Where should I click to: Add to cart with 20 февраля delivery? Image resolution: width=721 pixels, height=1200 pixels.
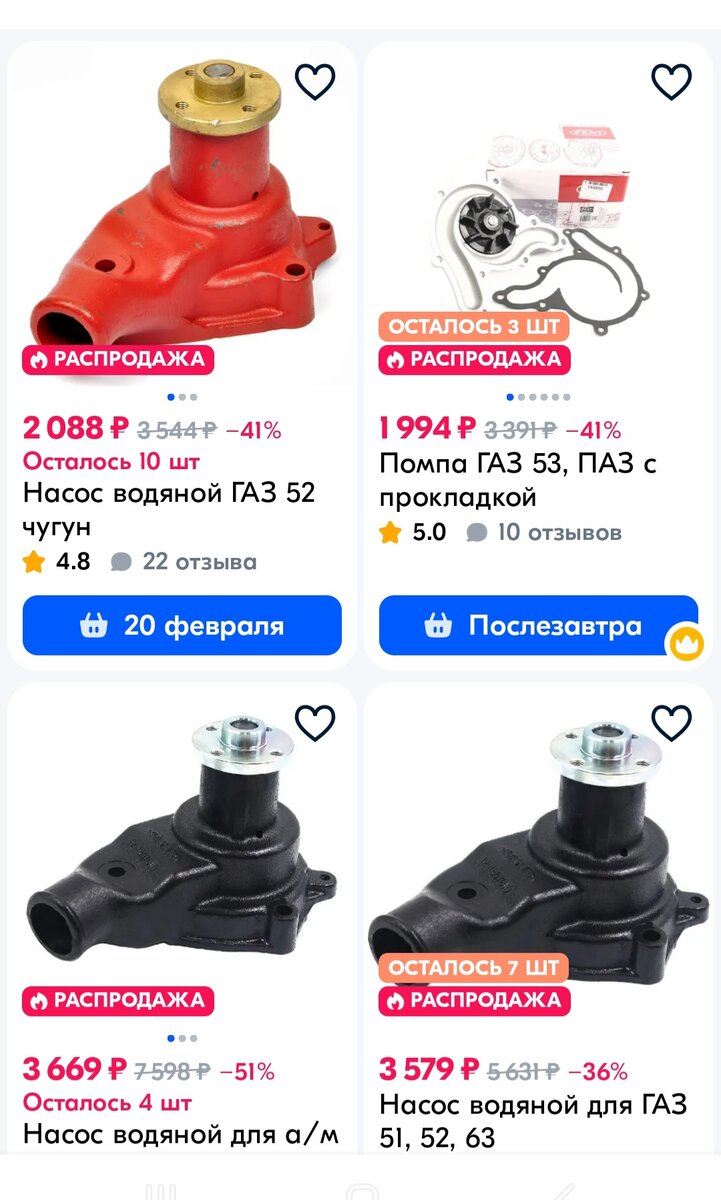coord(182,626)
